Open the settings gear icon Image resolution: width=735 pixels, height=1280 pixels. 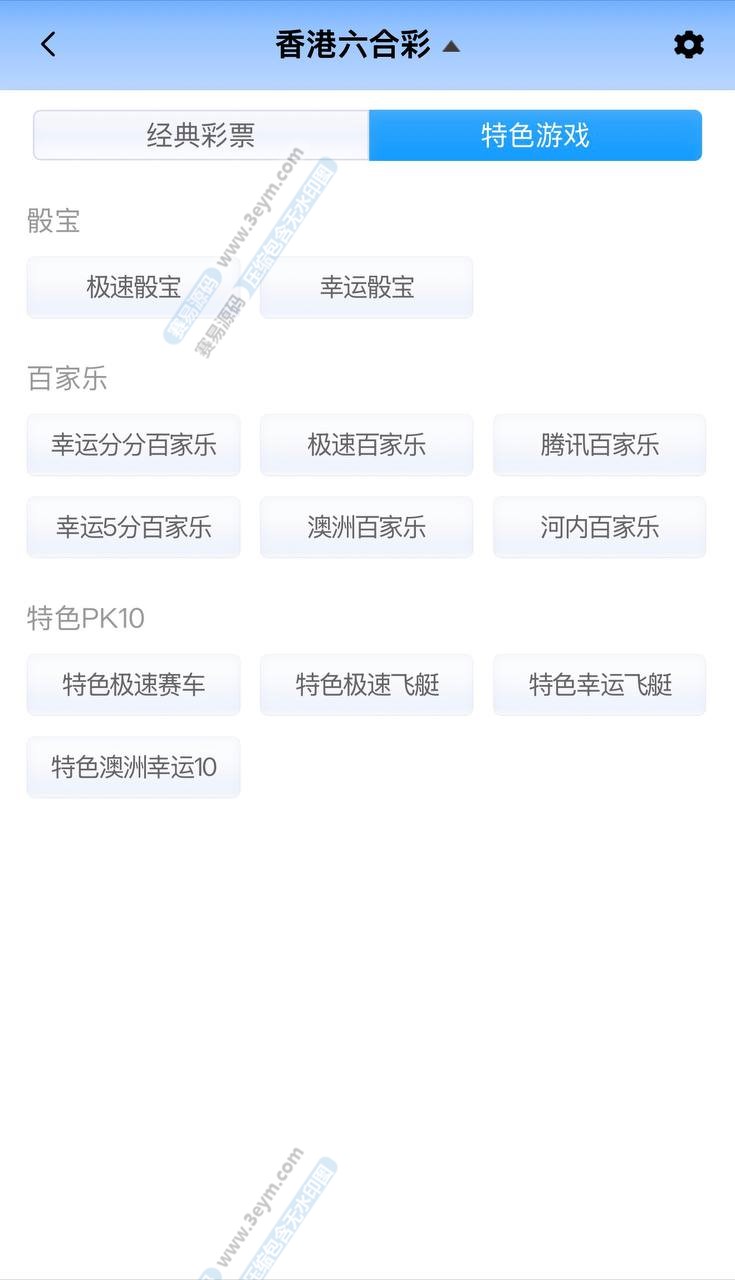(688, 45)
